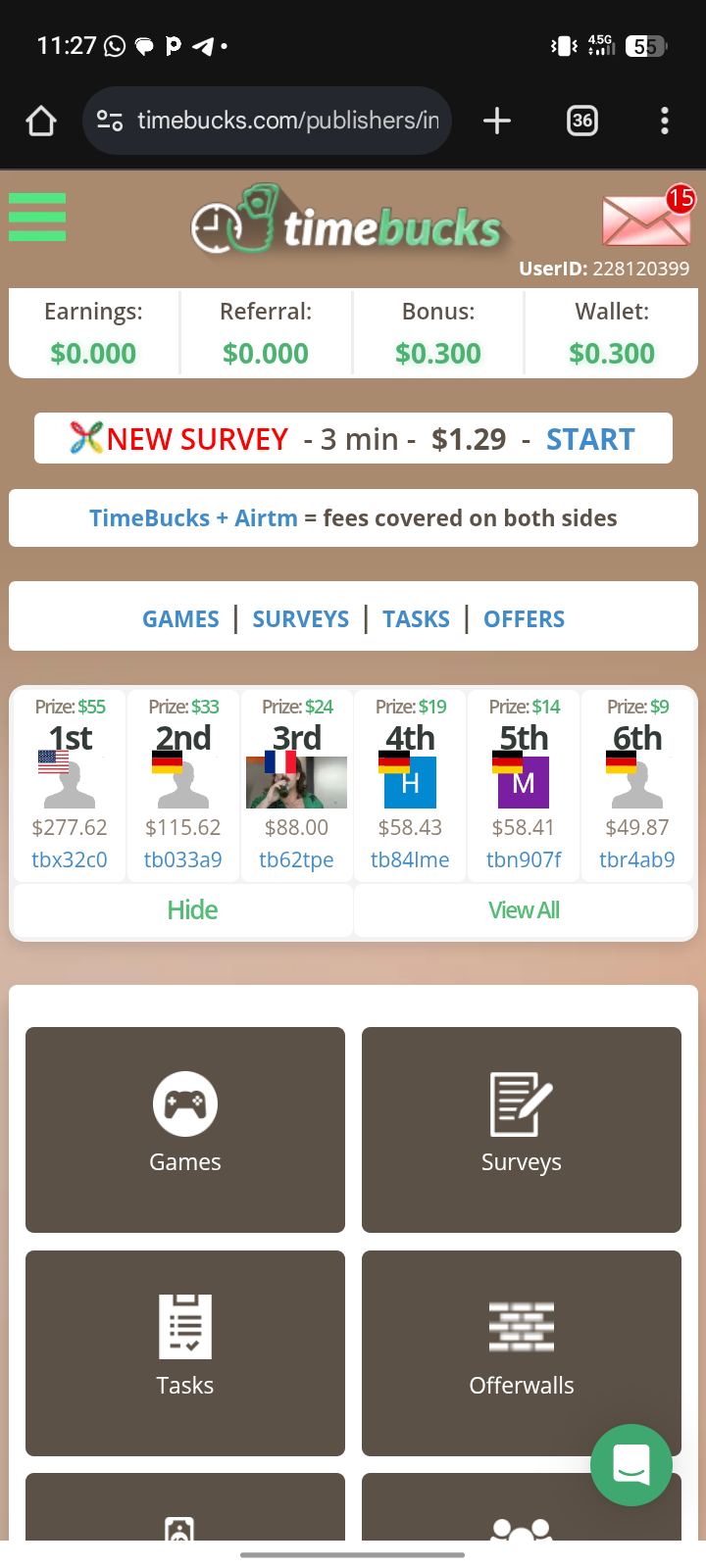Viewport: 706px width, 1568px height.
Task: Open the Tasks tile
Action: pyautogui.click(x=185, y=1352)
